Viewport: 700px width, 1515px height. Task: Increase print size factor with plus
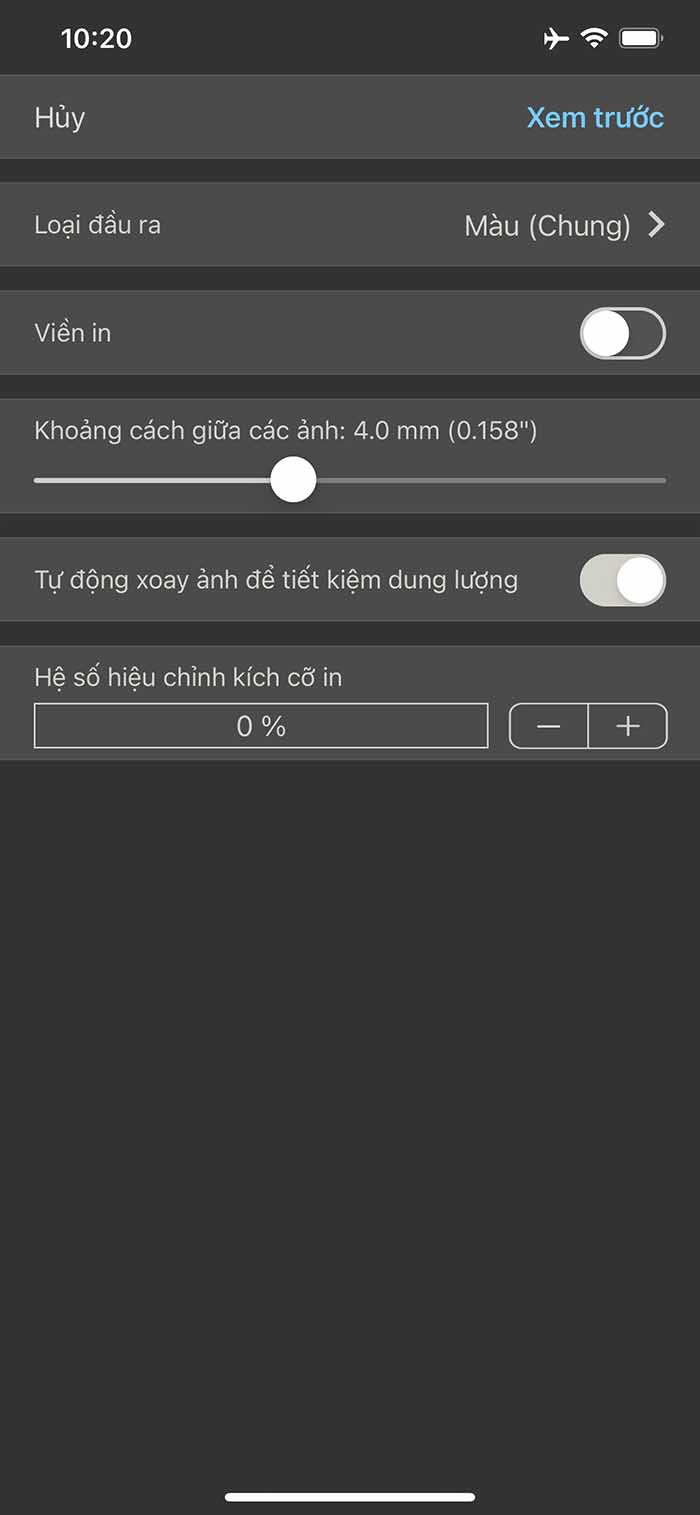click(628, 726)
